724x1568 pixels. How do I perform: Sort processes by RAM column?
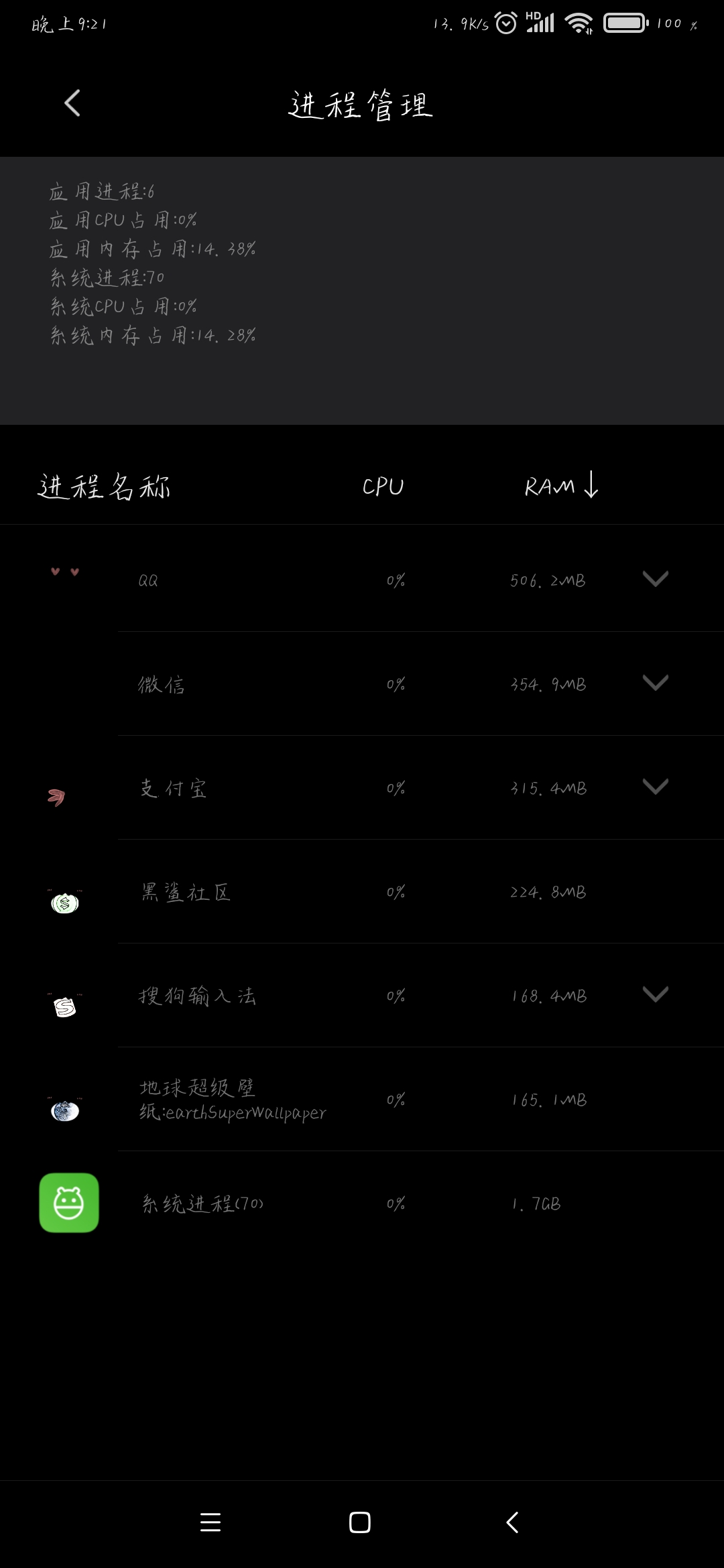[x=561, y=485]
